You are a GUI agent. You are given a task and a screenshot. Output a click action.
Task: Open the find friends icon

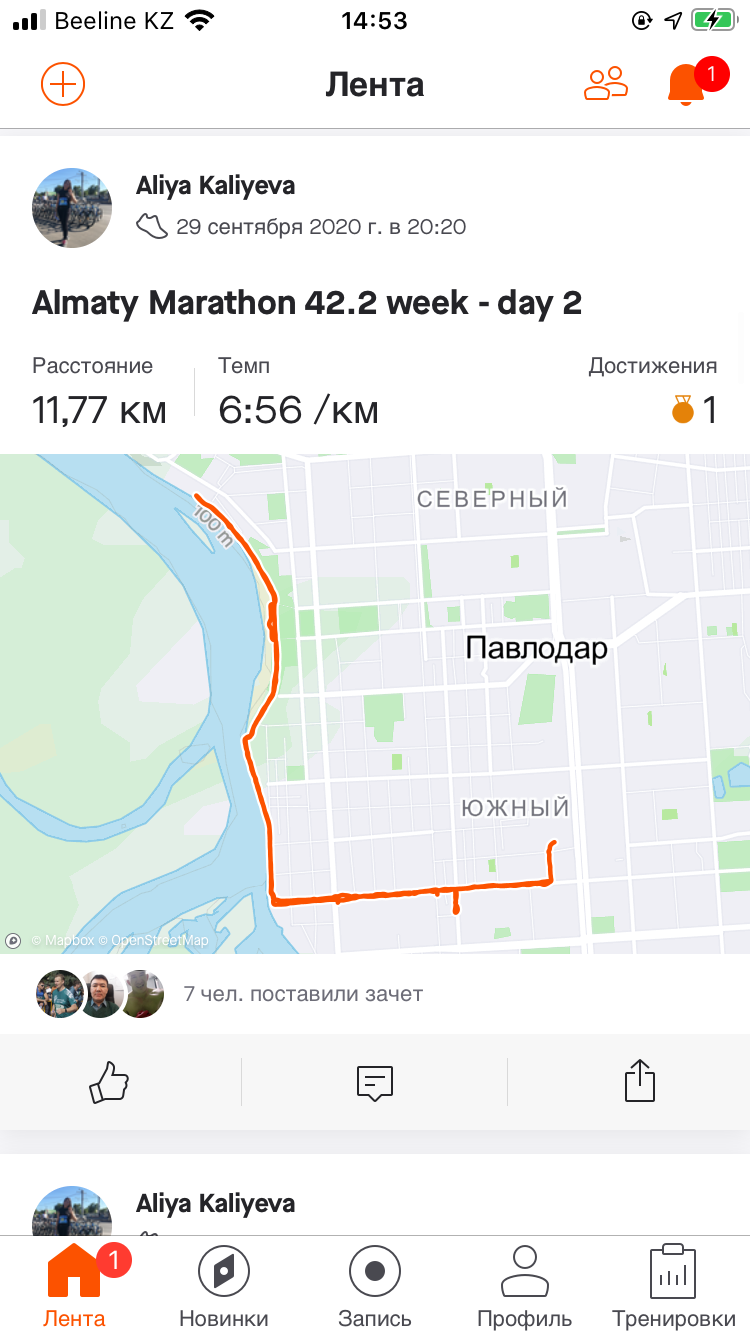pos(605,84)
